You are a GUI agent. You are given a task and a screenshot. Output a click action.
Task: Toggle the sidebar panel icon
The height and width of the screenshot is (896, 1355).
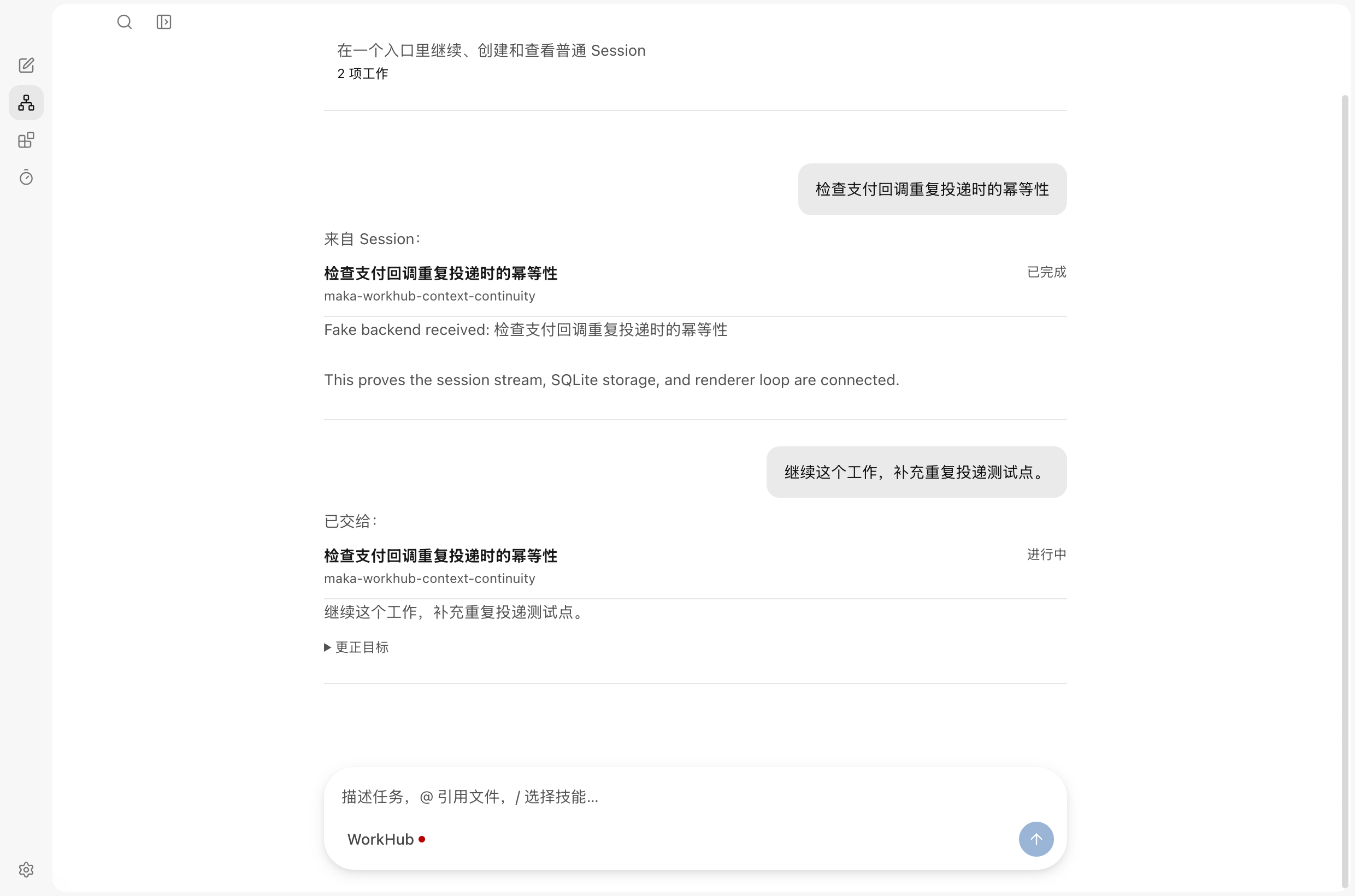pos(164,22)
